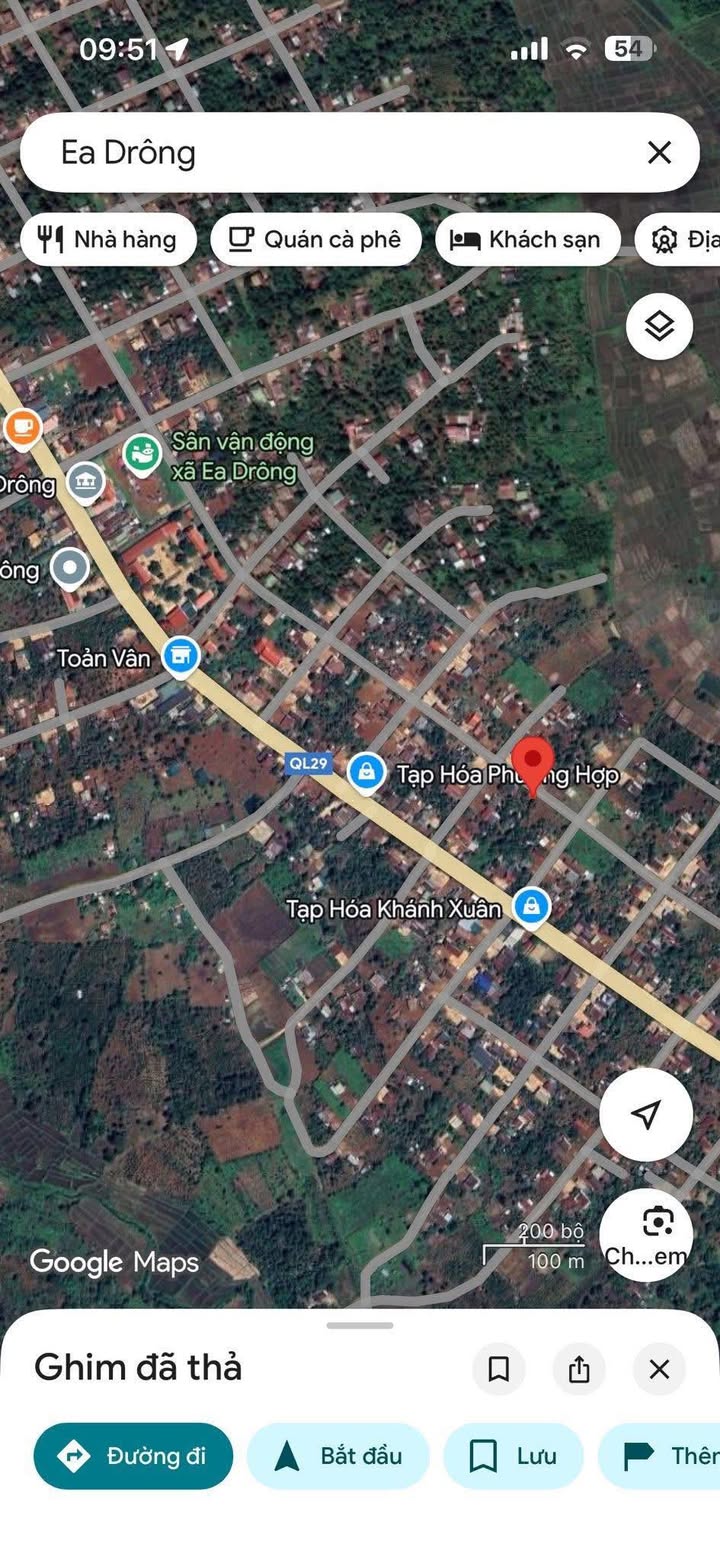The height and width of the screenshot is (1560, 720).
Task: Open Sân vận động xã Ea Drông marker
Action: pyautogui.click(x=143, y=454)
